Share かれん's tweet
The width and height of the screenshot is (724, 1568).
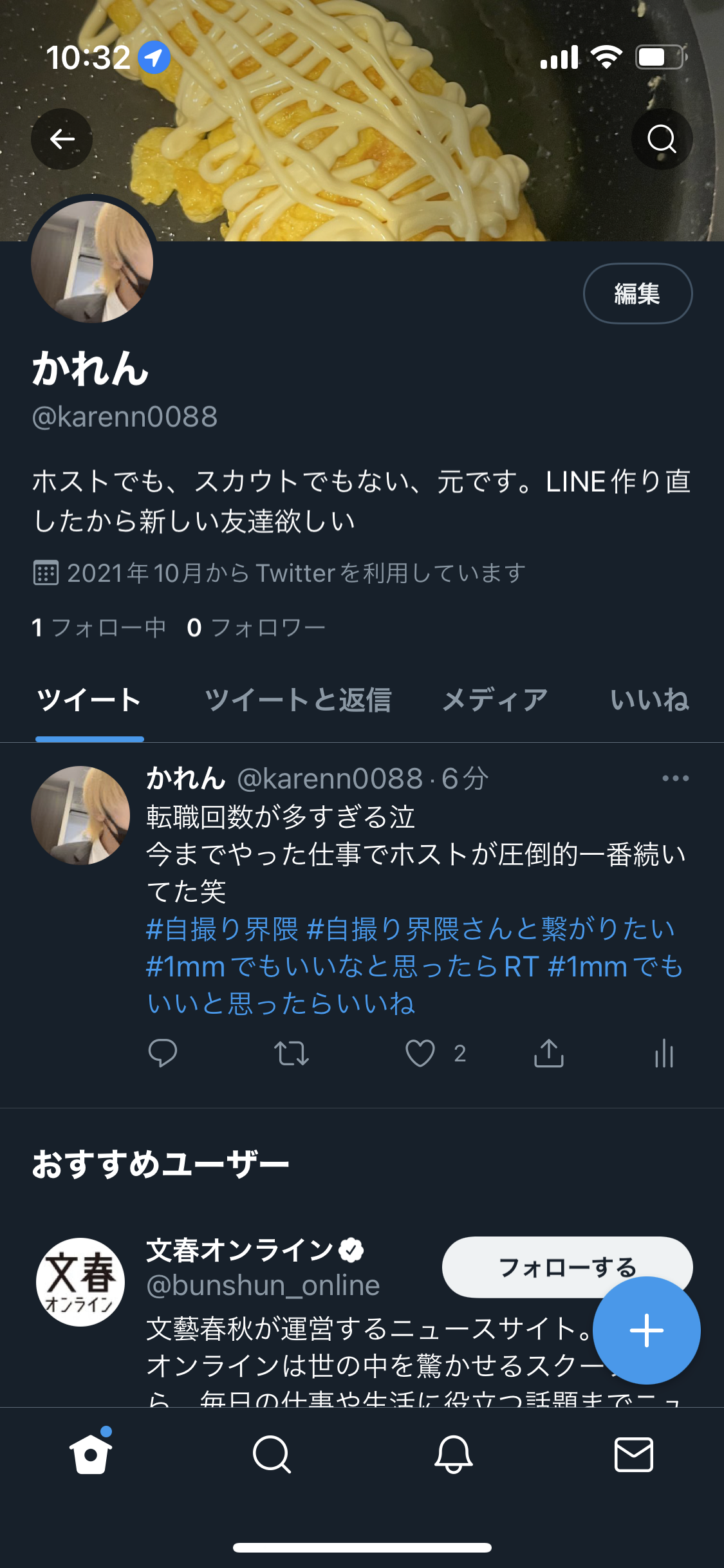tap(549, 1054)
